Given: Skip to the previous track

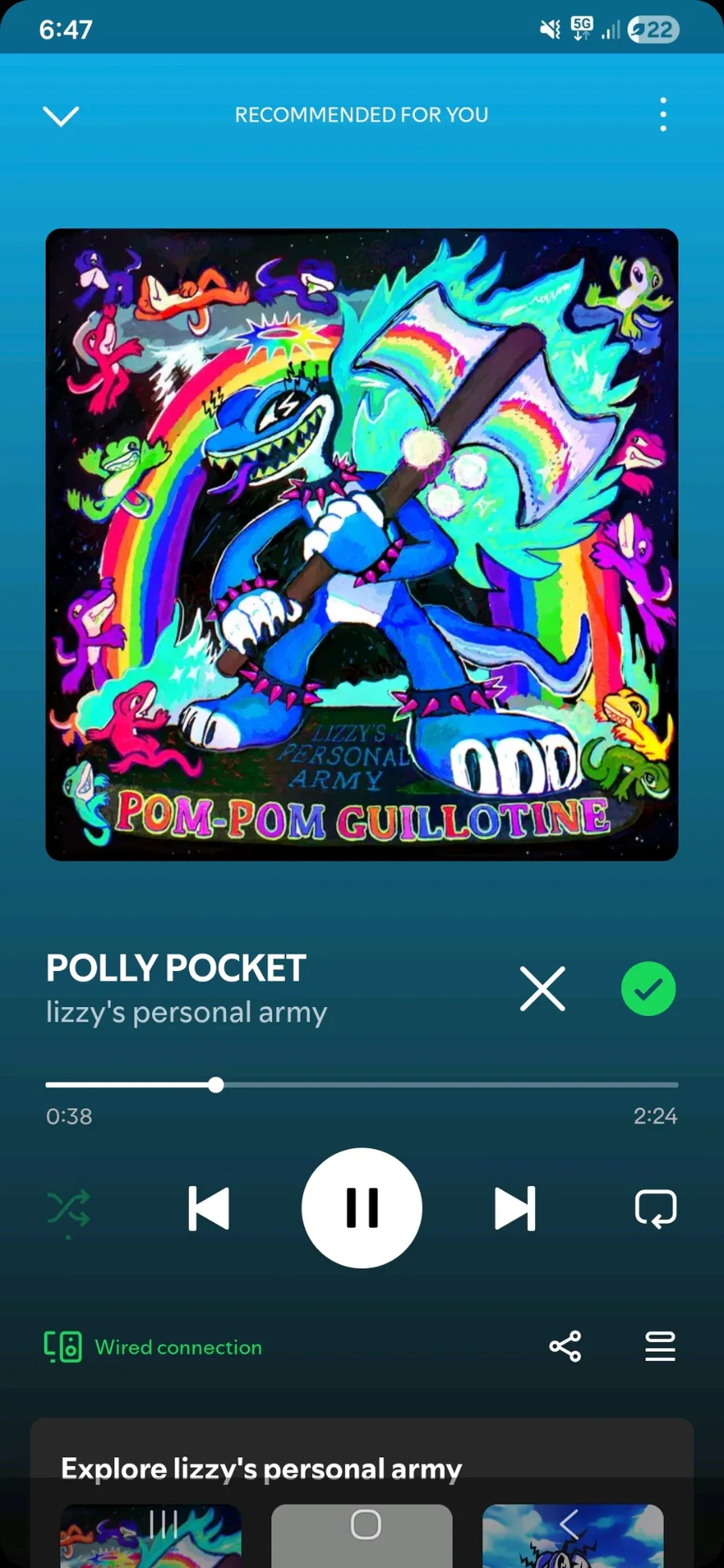Looking at the screenshot, I should pos(209,1208).
